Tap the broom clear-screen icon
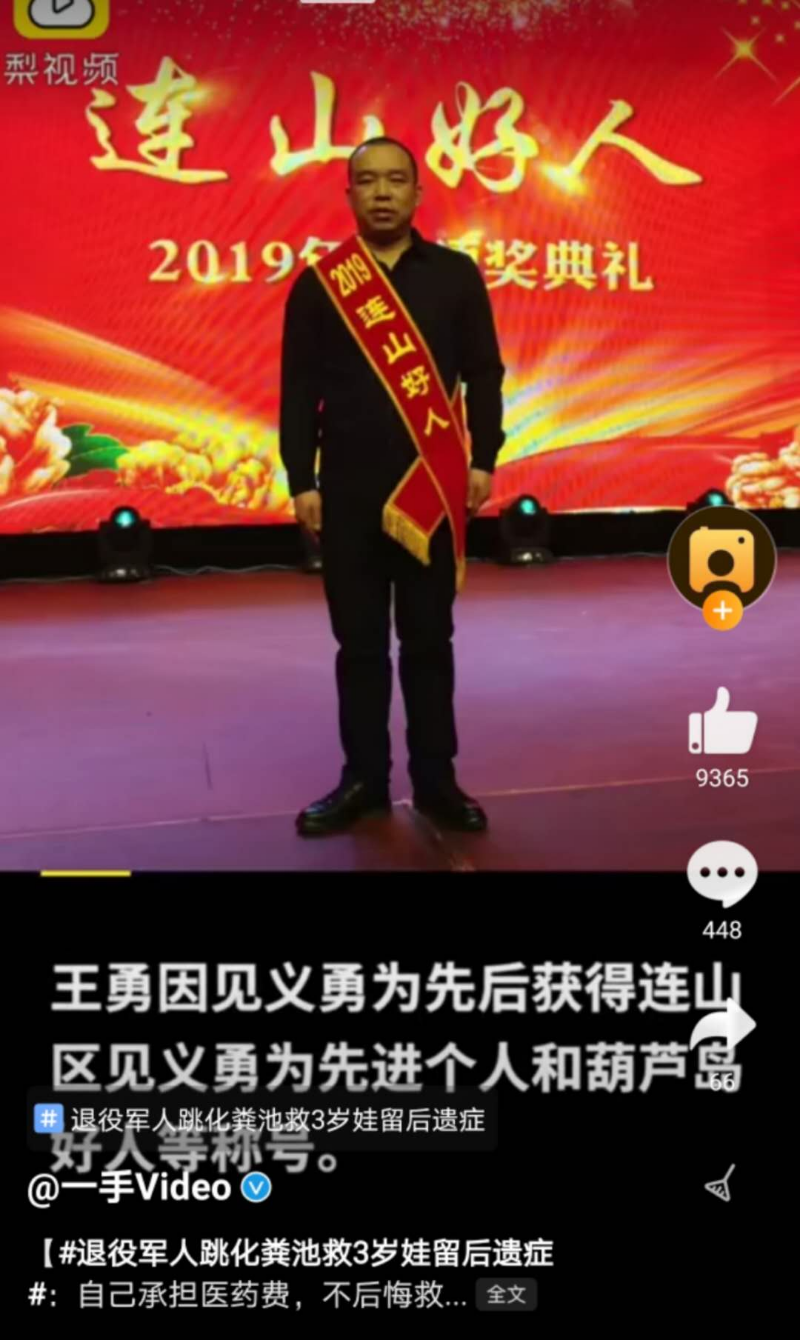800x1340 pixels. (x=720, y=1183)
